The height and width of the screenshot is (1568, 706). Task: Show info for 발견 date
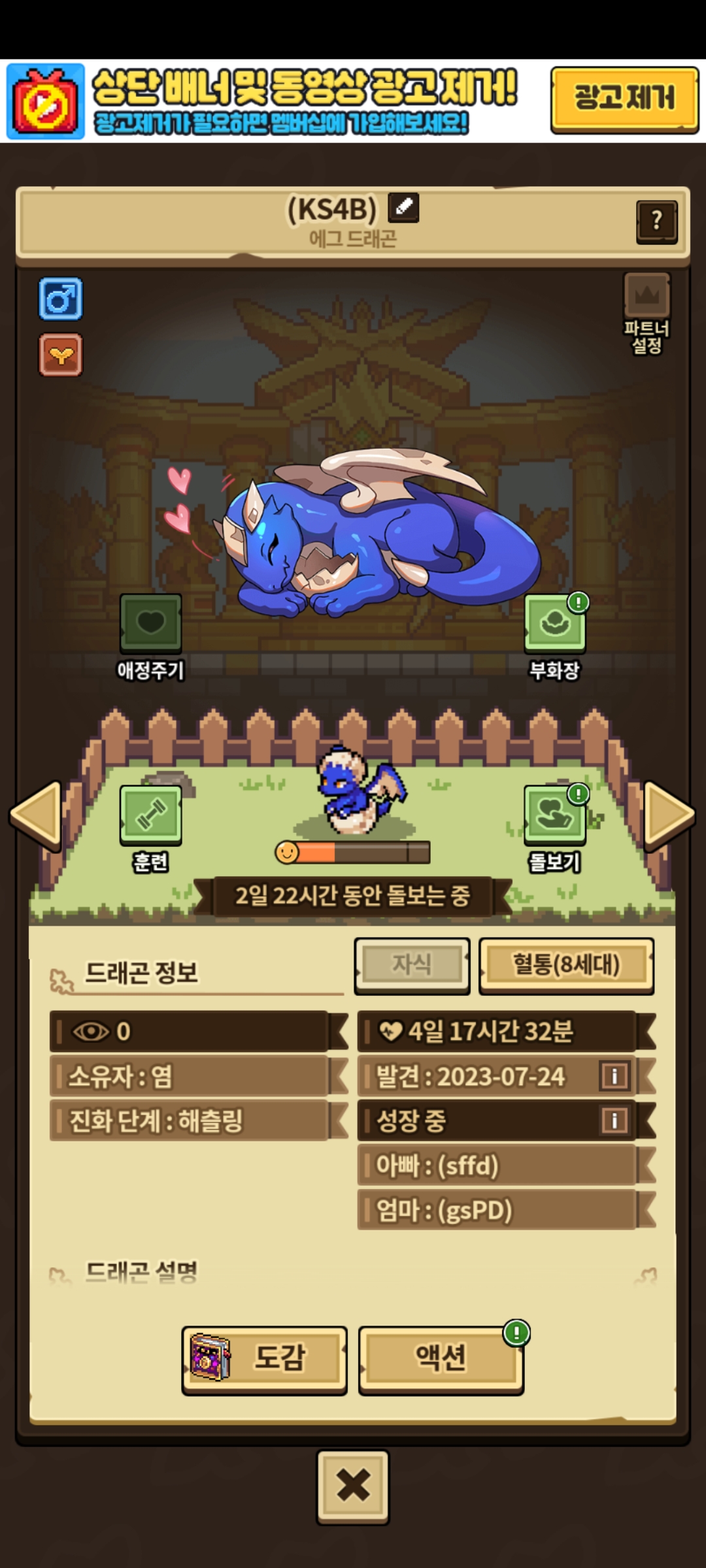click(614, 1076)
